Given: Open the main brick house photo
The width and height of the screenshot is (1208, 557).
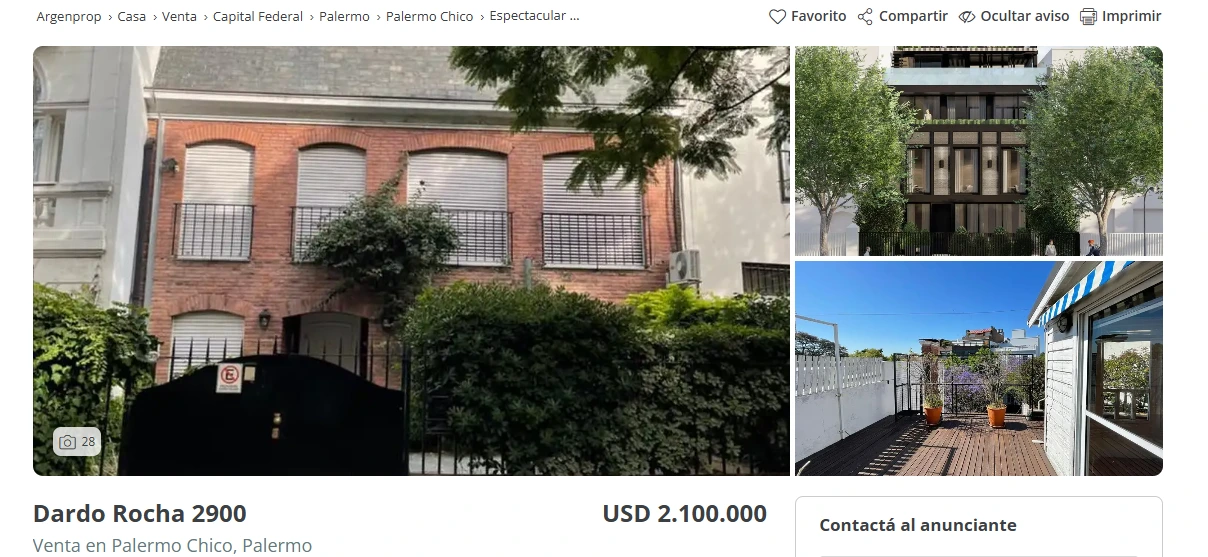Looking at the screenshot, I should point(411,260).
